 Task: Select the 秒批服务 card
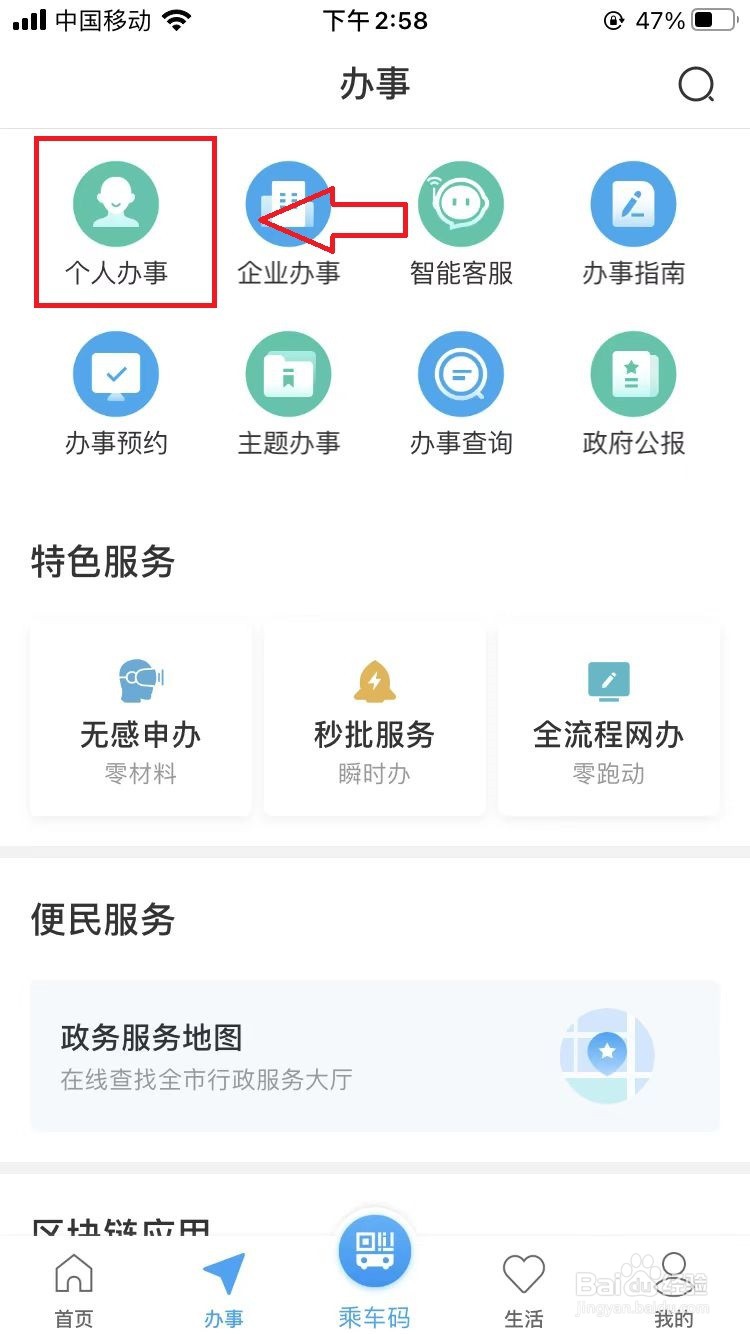tap(375, 719)
